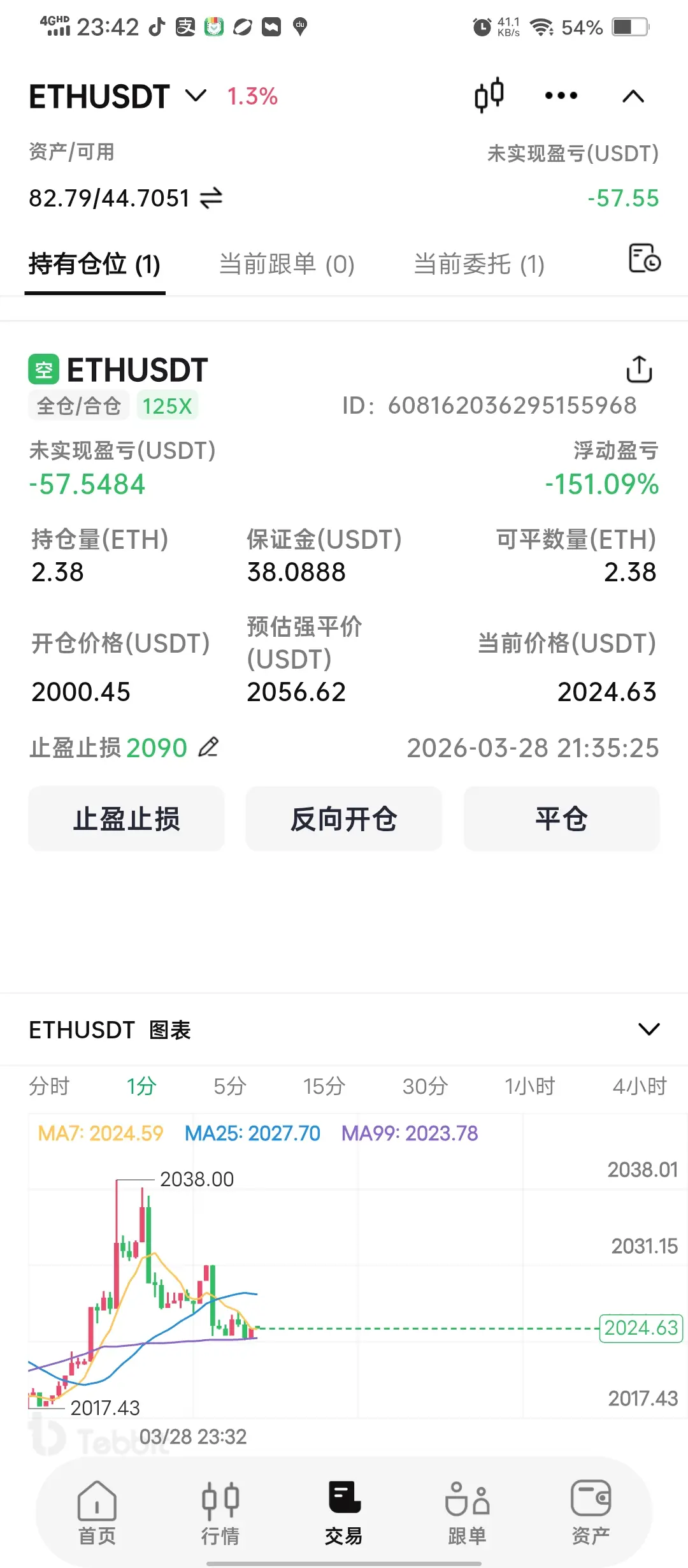Collapse the ETHUSDT 图表 section

click(649, 1029)
